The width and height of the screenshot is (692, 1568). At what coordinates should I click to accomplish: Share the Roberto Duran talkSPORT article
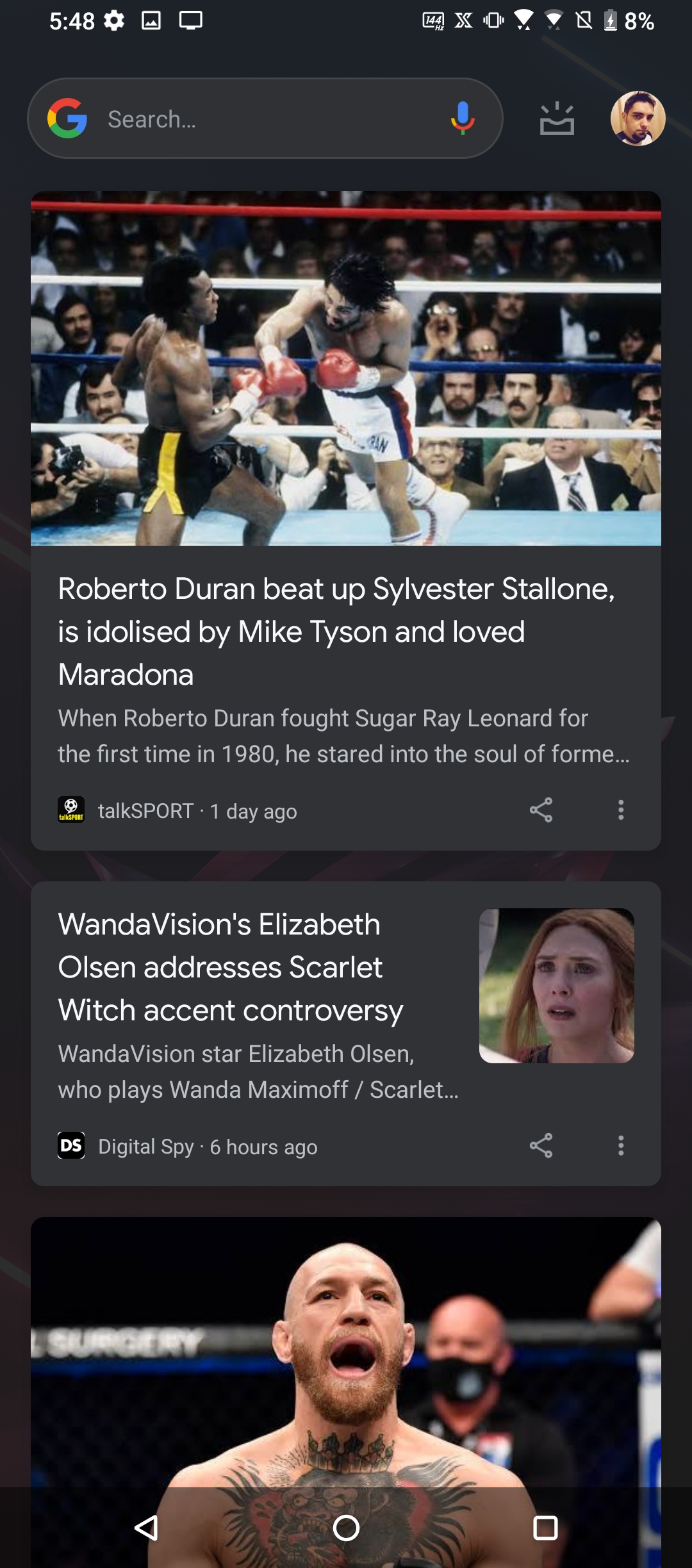coord(541,810)
